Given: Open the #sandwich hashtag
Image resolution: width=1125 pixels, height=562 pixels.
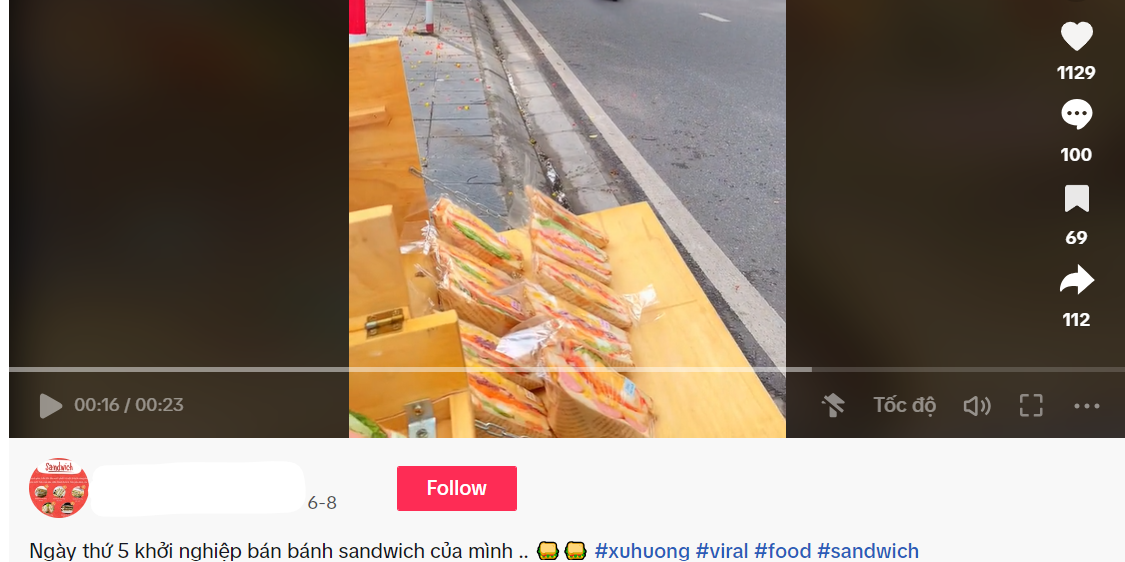Looking at the screenshot, I should (867, 551).
